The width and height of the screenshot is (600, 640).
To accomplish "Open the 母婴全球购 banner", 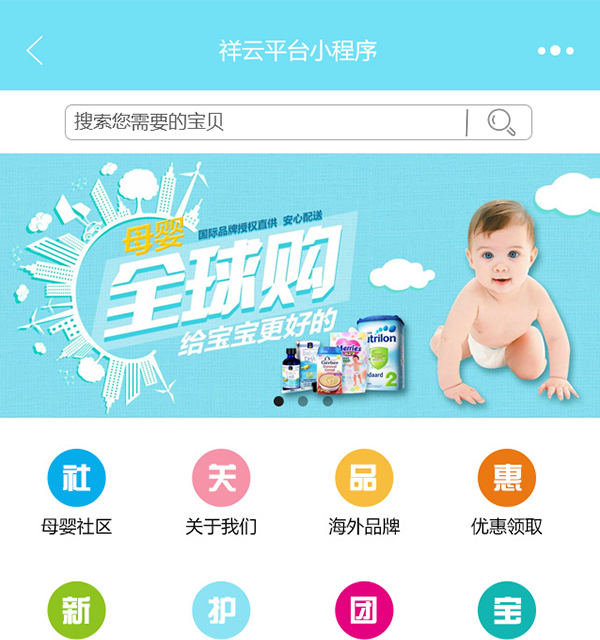I will 300,285.
